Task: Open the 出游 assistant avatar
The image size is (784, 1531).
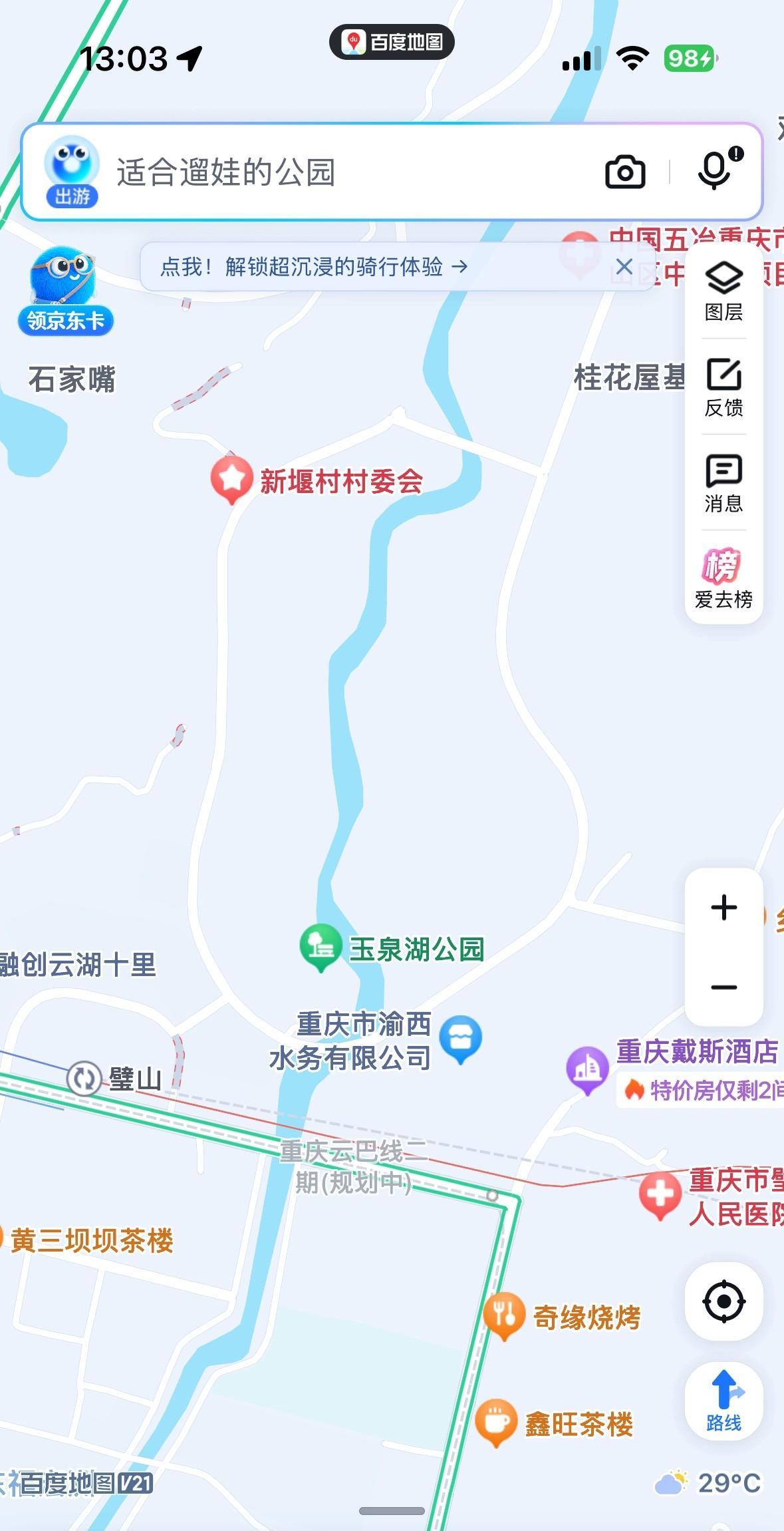Action: pyautogui.click(x=72, y=172)
